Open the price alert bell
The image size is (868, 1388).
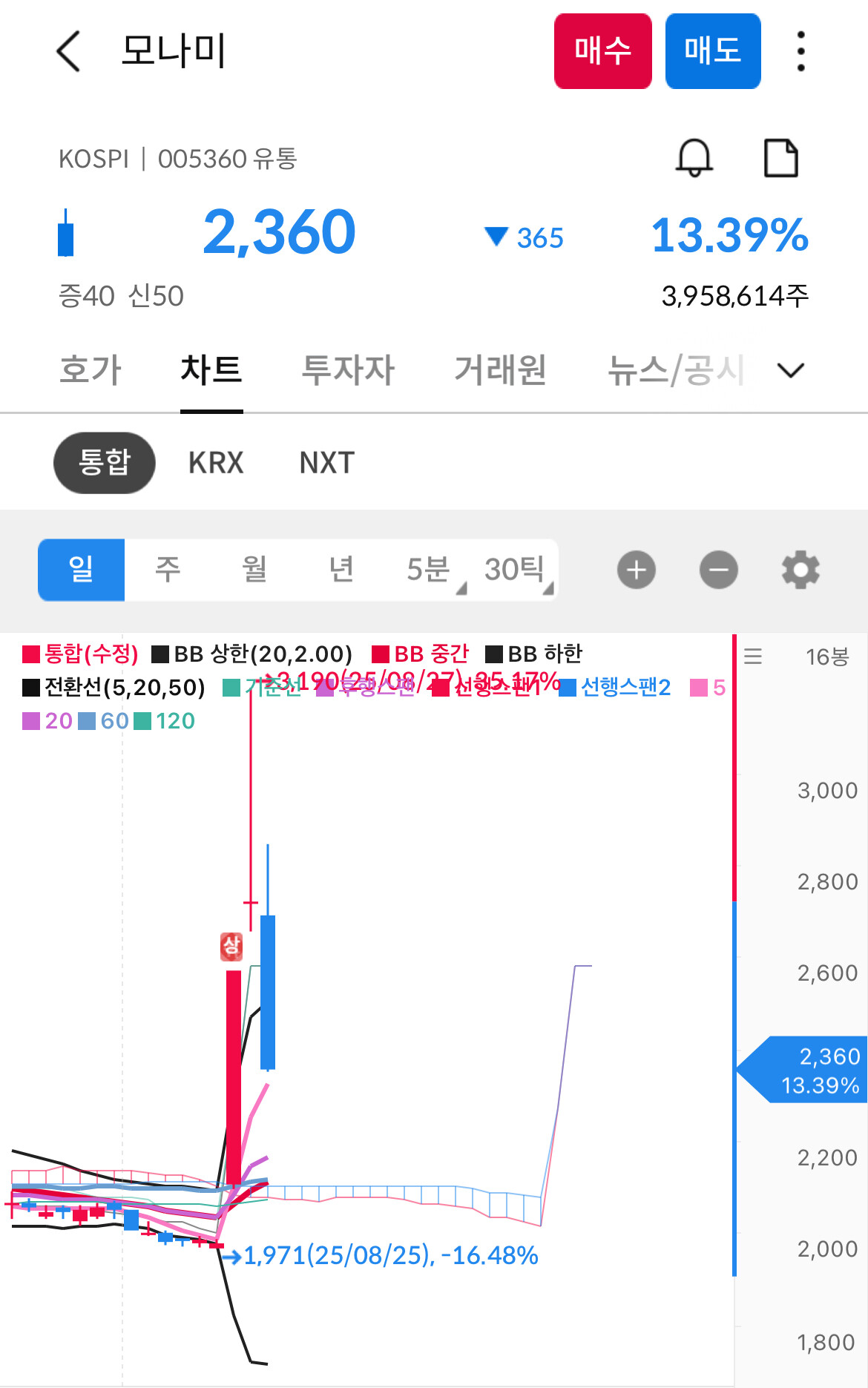[694, 158]
